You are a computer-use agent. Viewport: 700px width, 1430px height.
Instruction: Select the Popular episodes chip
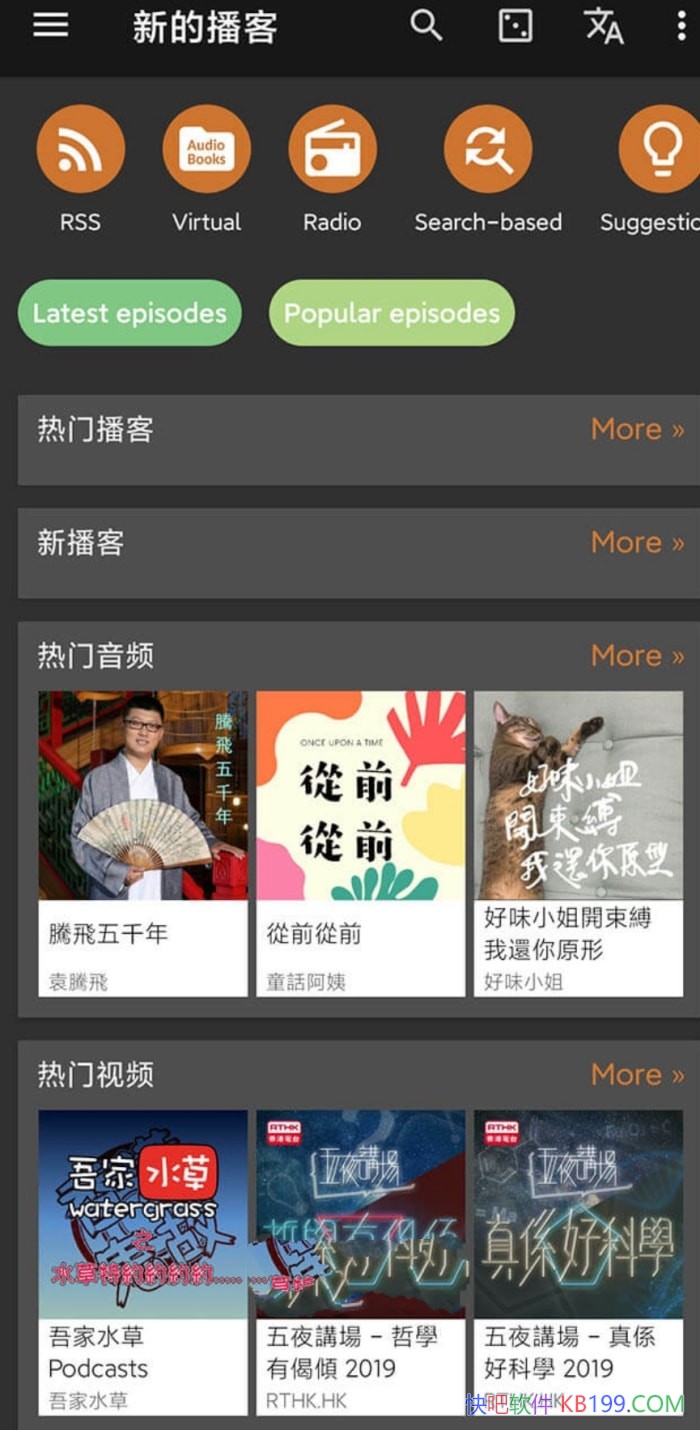click(x=391, y=313)
